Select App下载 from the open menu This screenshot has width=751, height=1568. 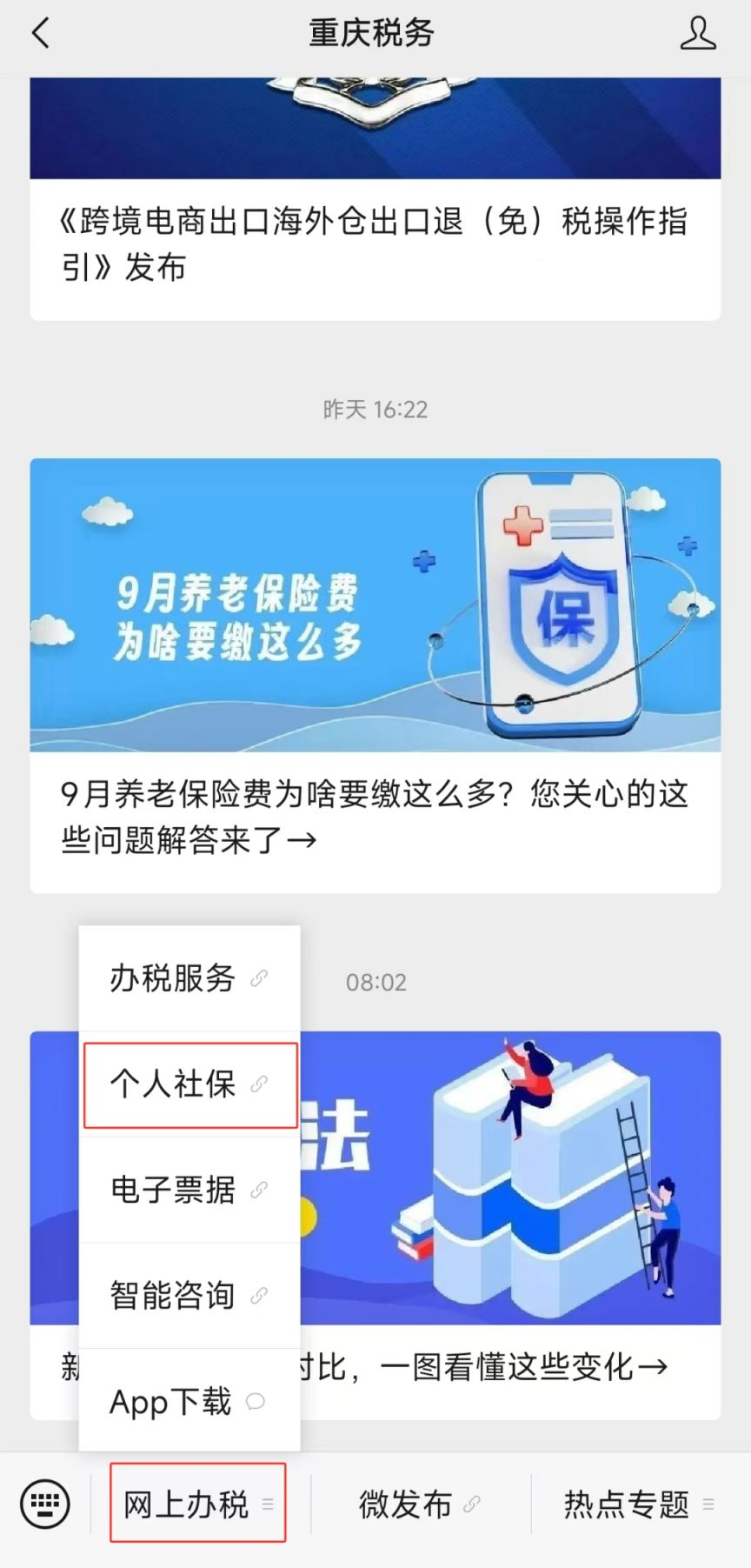click(x=169, y=1401)
